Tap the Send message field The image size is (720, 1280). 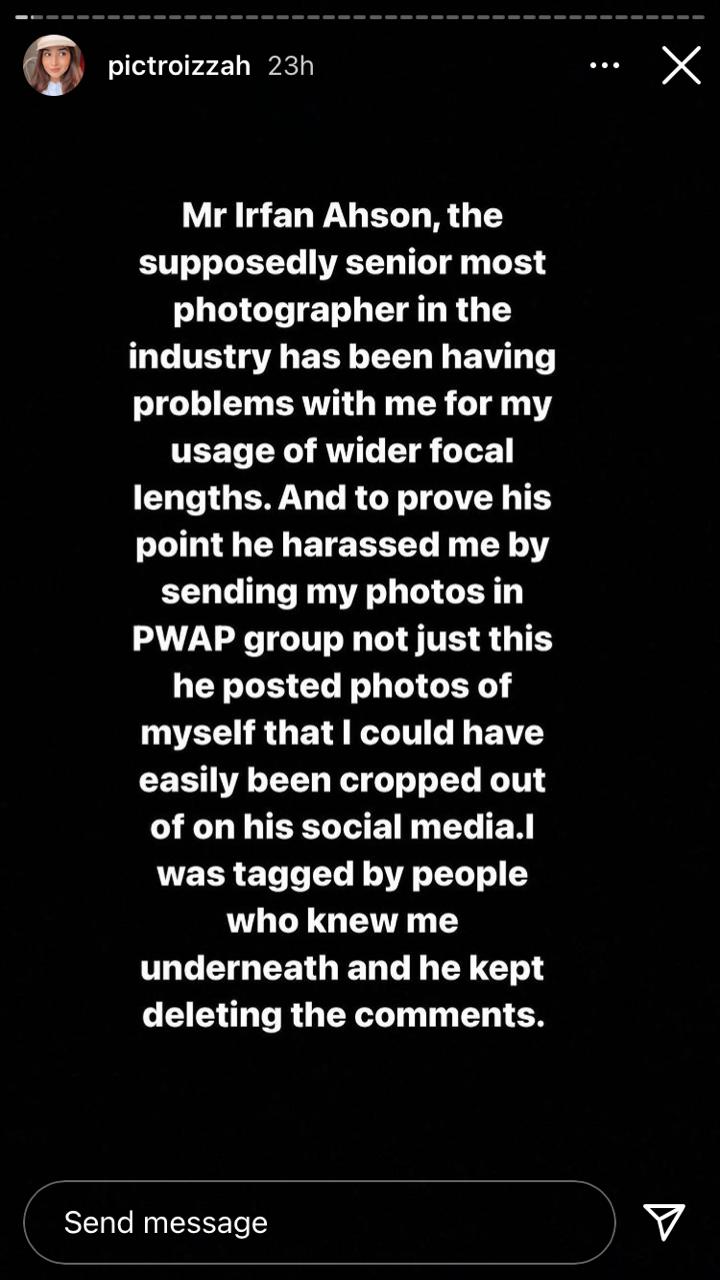[x=318, y=1222]
